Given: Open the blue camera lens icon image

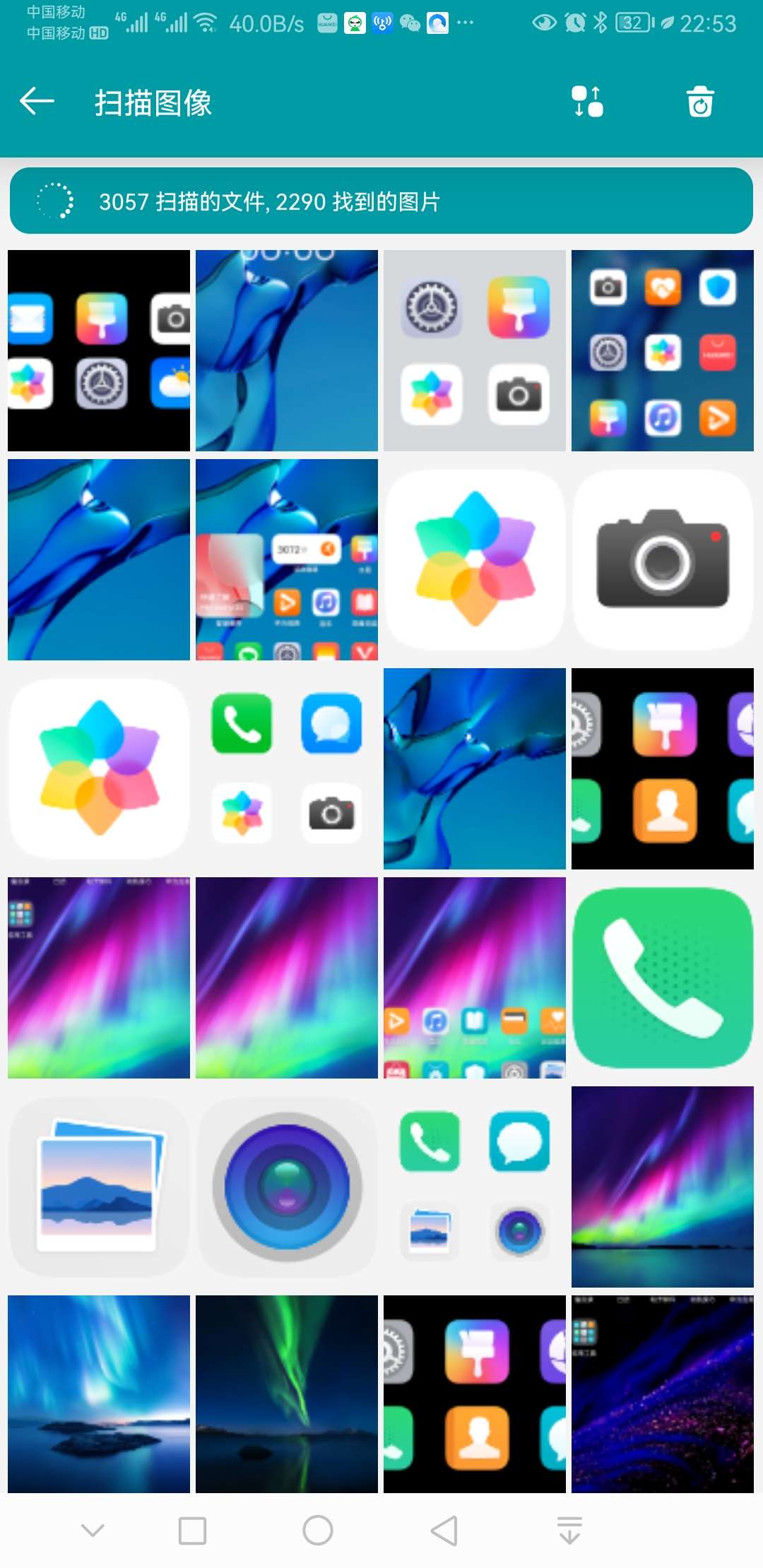Looking at the screenshot, I should (x=287, y=1187).
